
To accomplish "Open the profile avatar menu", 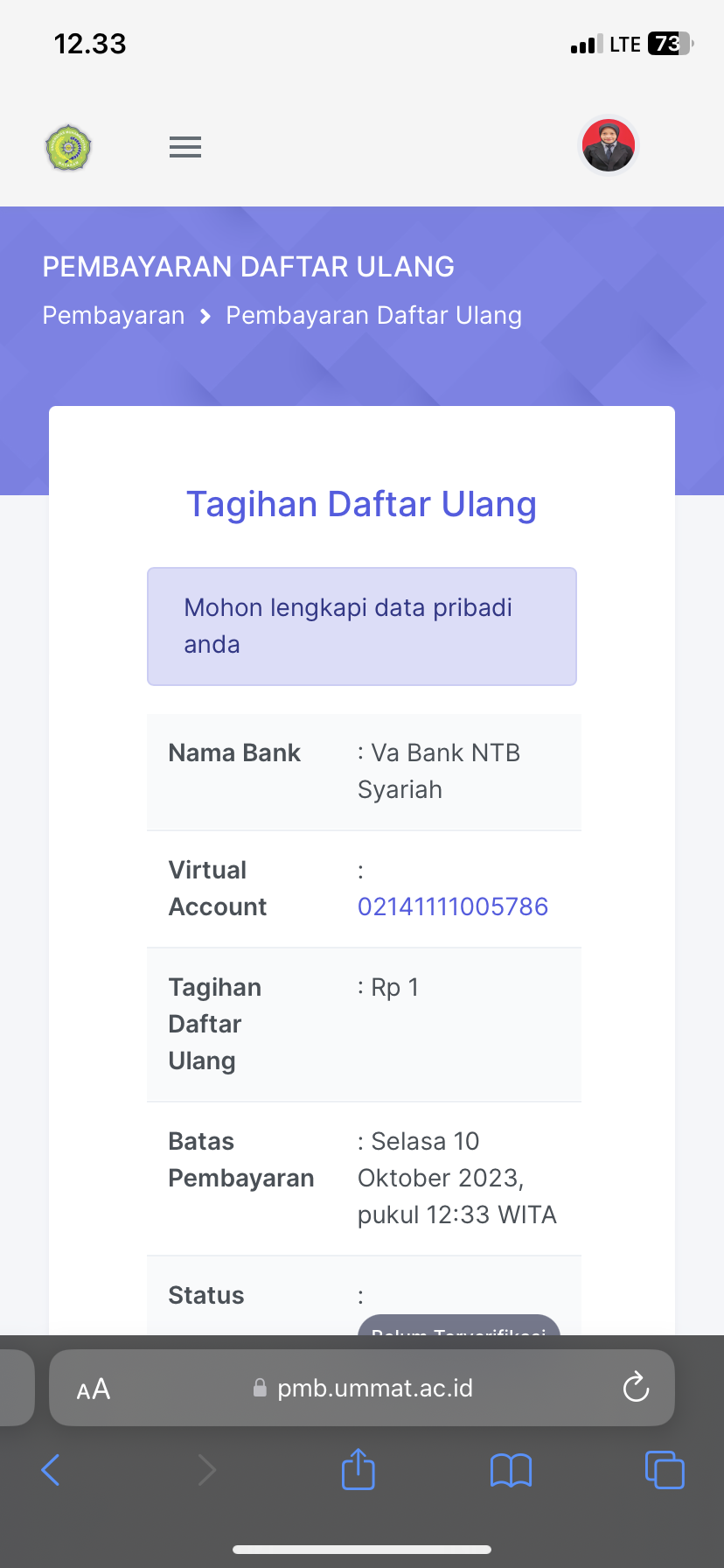I will point(609,146).
